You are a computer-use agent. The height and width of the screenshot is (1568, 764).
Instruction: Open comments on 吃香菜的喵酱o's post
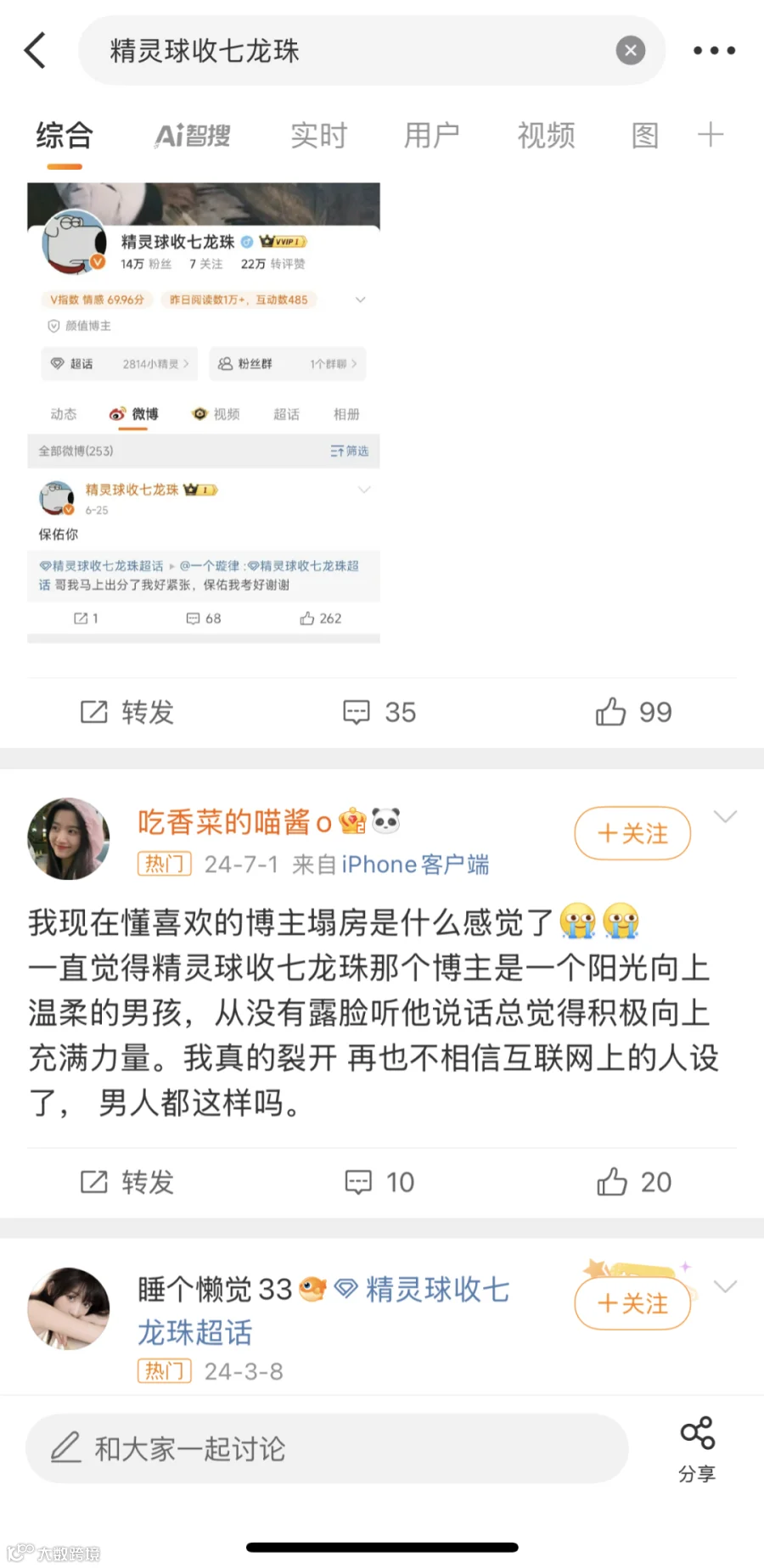(379, 1182)
